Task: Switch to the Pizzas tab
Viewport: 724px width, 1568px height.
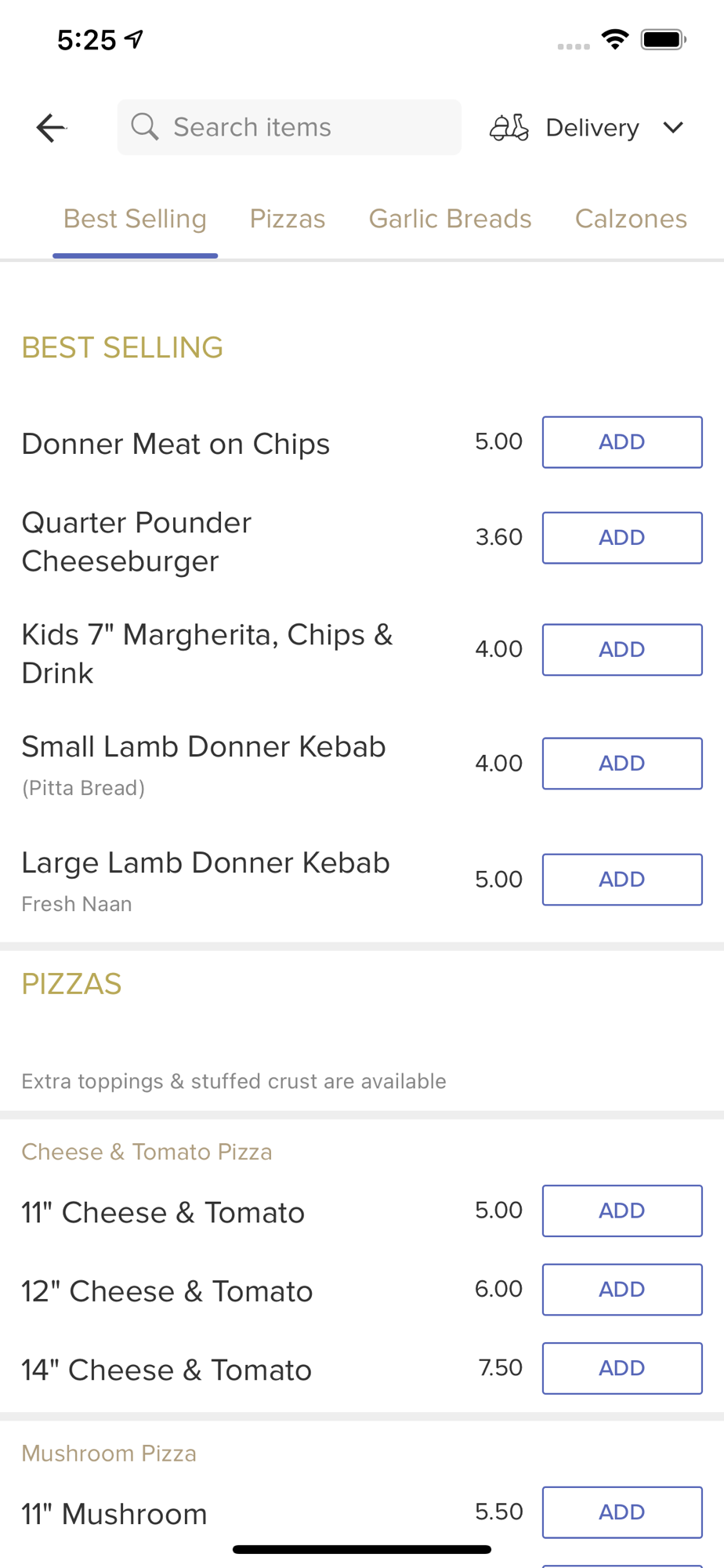Action: 288,219
